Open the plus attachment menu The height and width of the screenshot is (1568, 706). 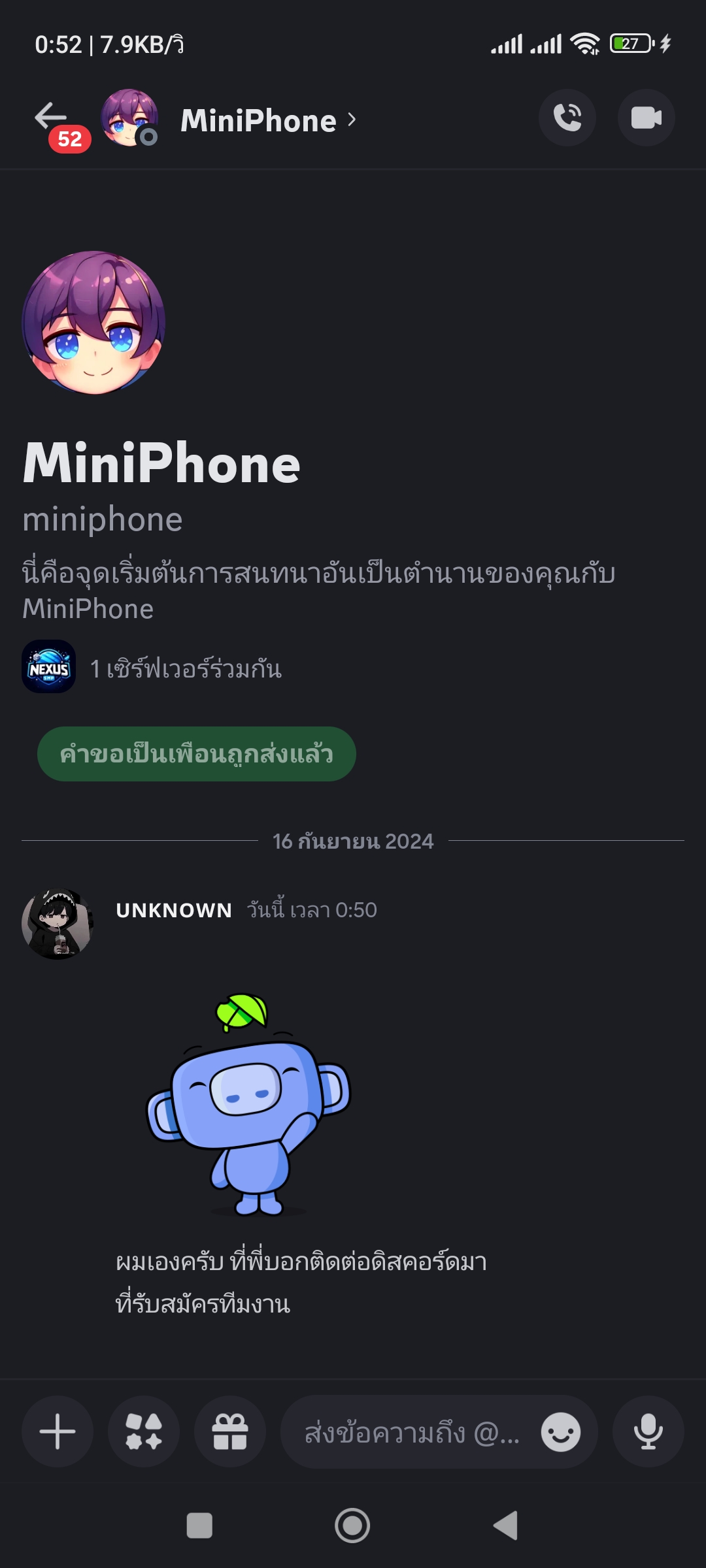[58, 1431]
